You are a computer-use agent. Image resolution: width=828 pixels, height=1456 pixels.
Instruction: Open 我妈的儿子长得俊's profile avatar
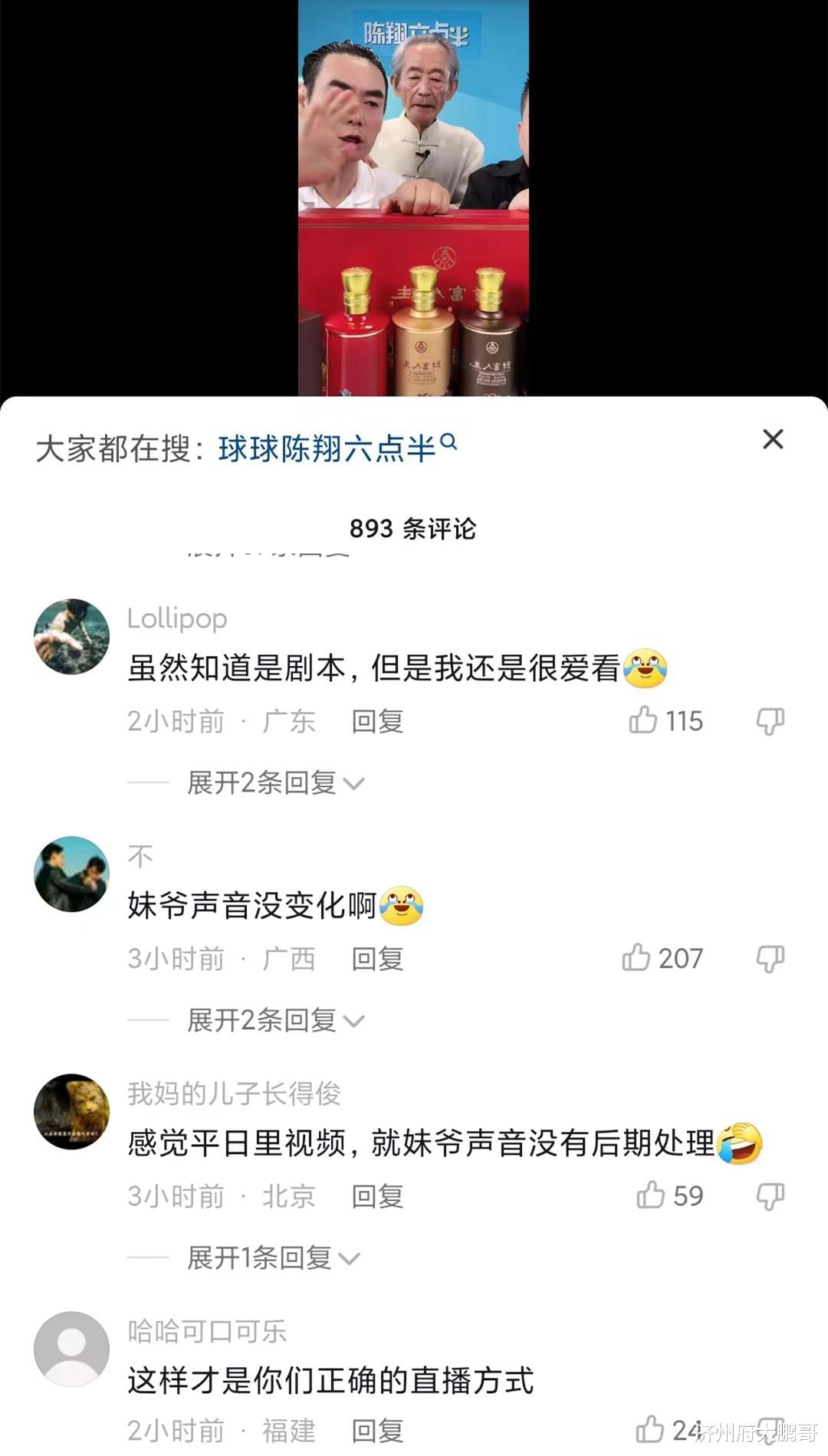pyautogui.click(x=72, y=1112)
